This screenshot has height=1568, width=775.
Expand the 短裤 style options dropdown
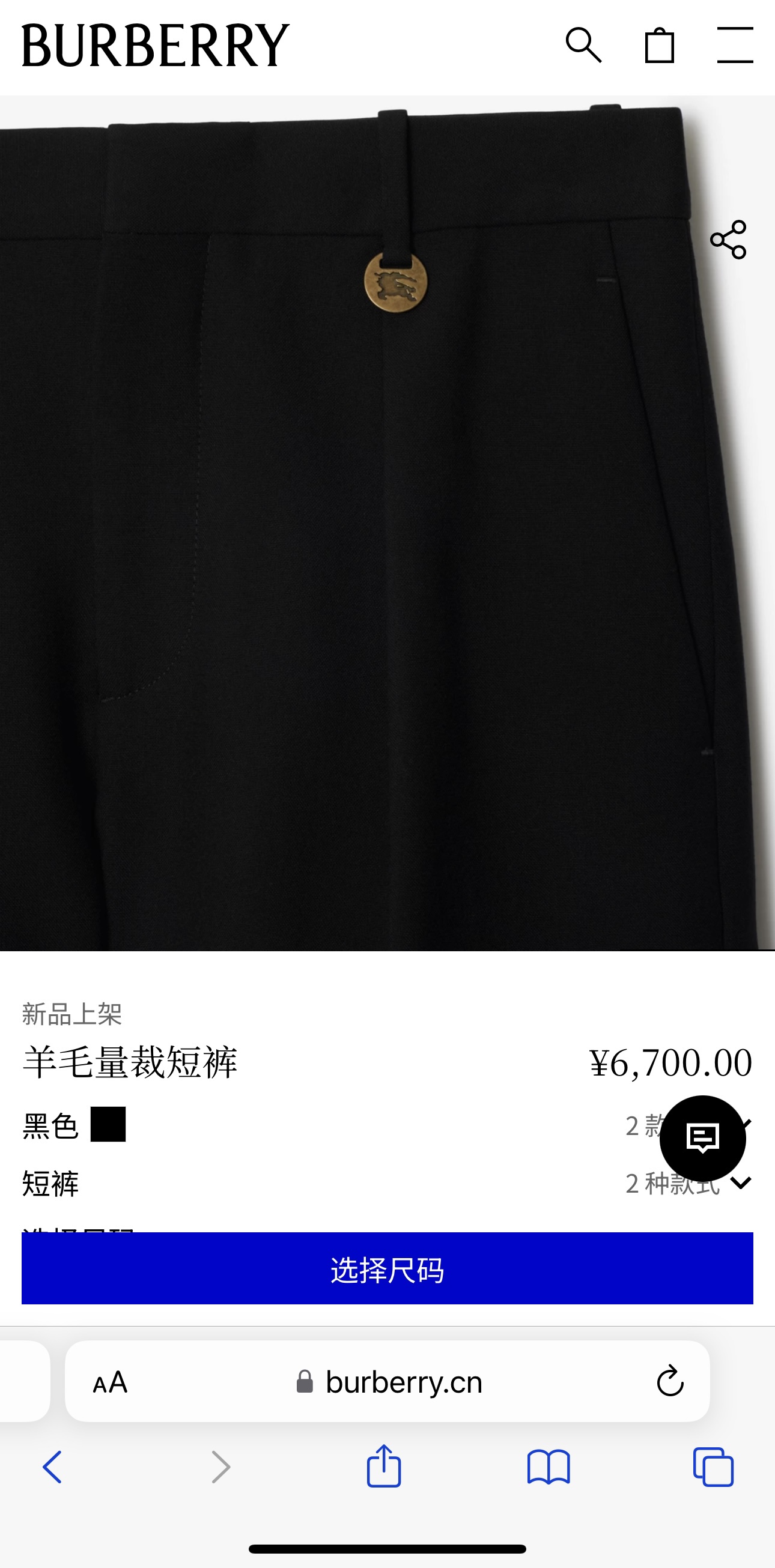point(741,1182)
